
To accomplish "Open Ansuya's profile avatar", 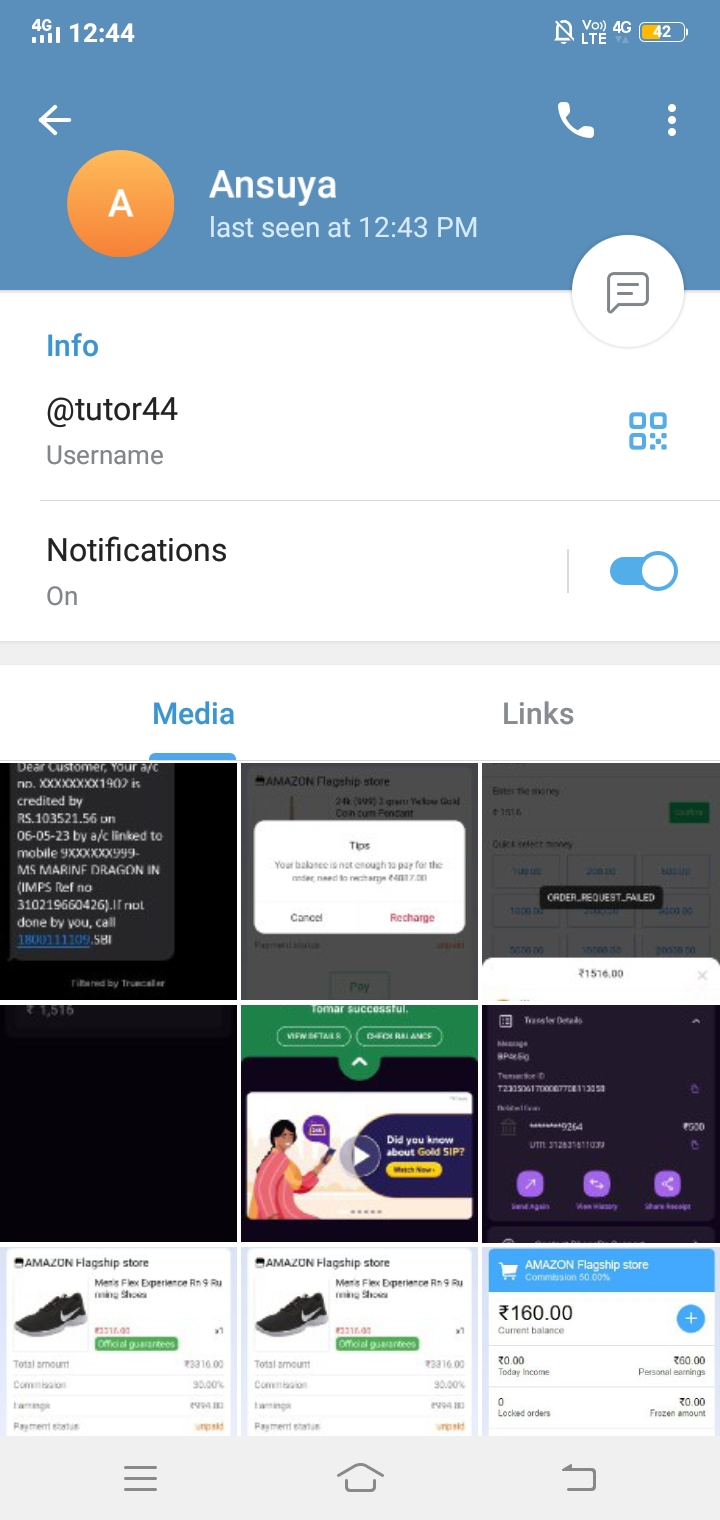I will [120, 204].
